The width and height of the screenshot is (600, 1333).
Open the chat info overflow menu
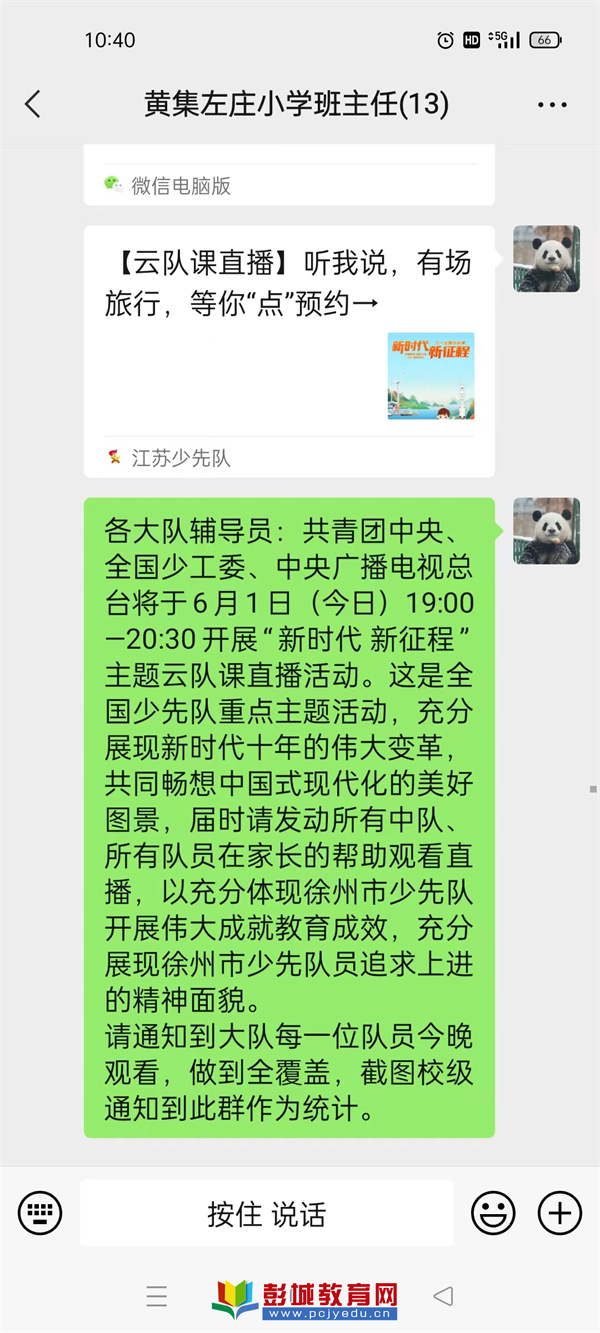tap(552, 104)
